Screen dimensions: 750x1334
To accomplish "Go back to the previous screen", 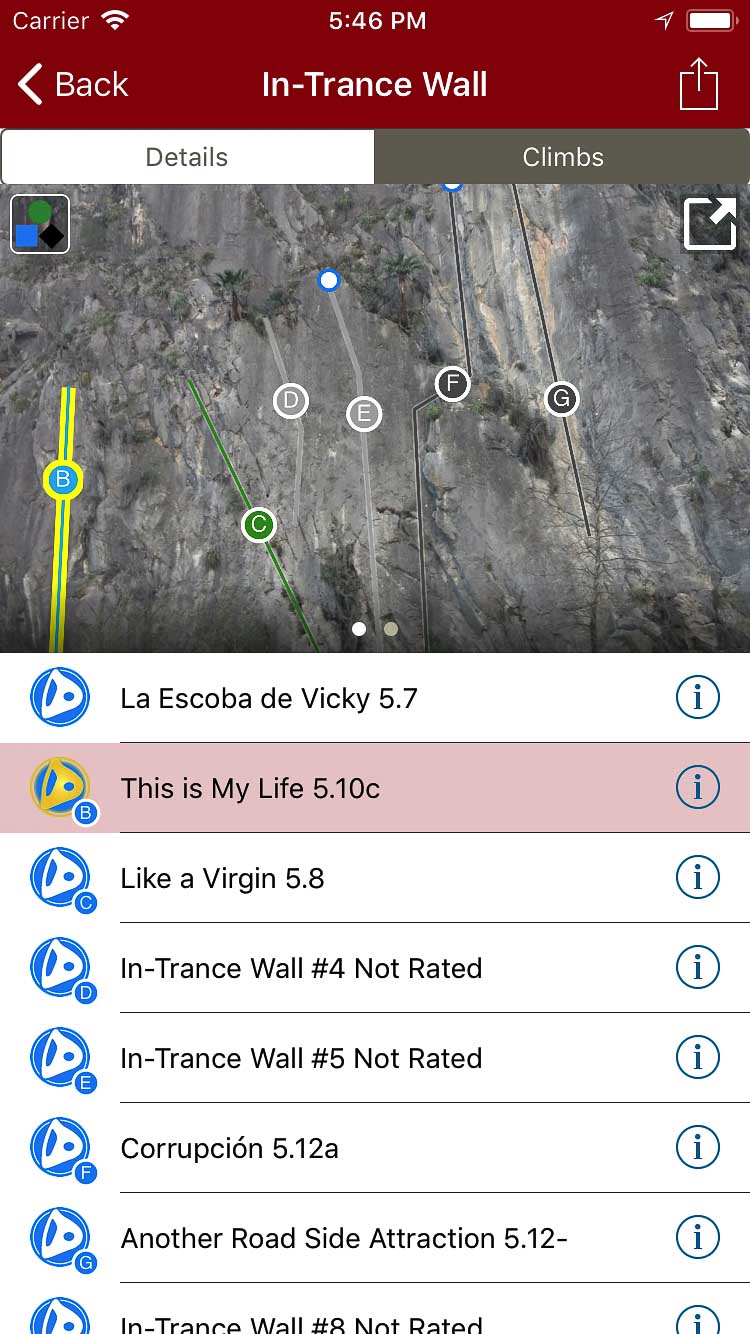I will pyautogui.click(x=74, y=85).
